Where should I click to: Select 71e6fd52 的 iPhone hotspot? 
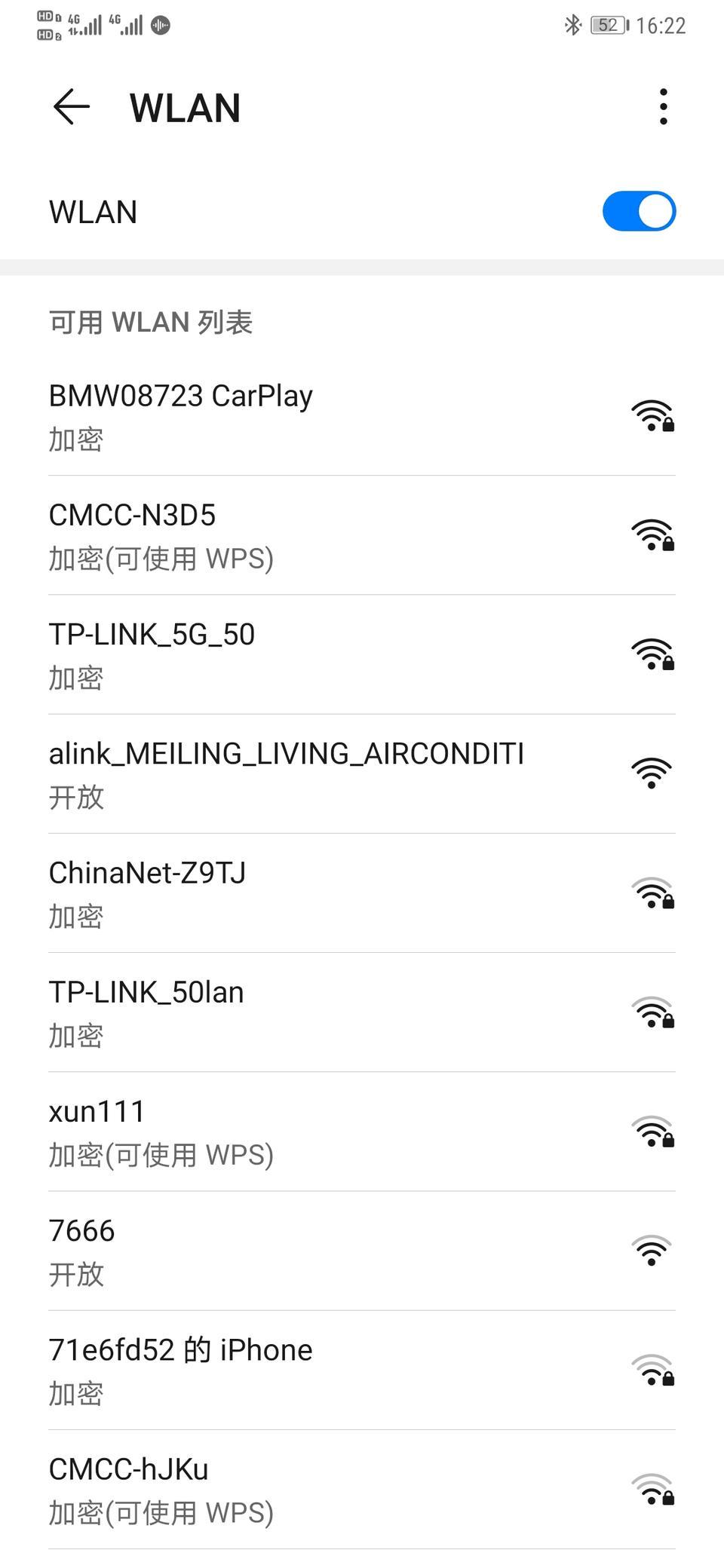[x=360, y=1369]
